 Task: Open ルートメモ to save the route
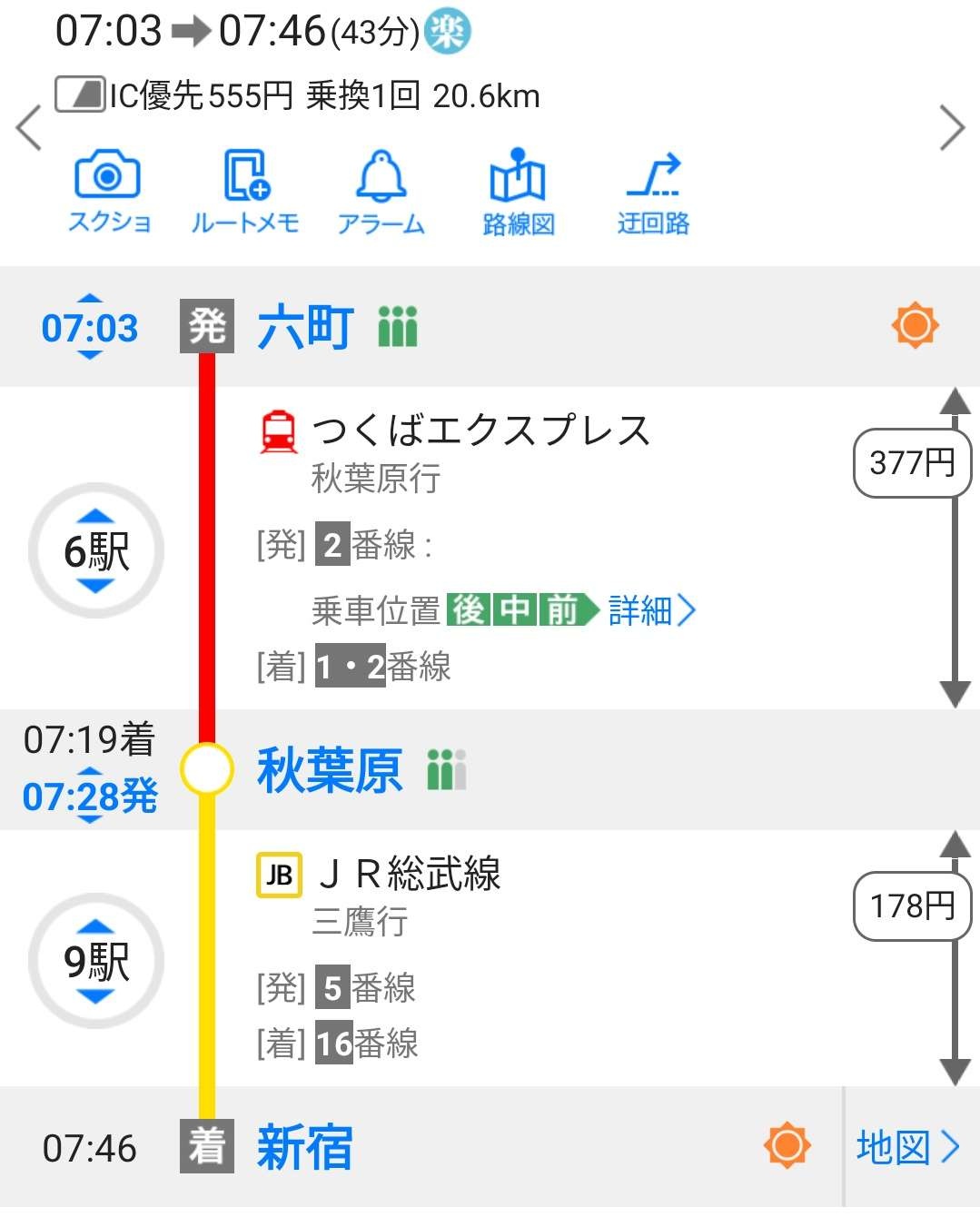click(x=244, y=193)
